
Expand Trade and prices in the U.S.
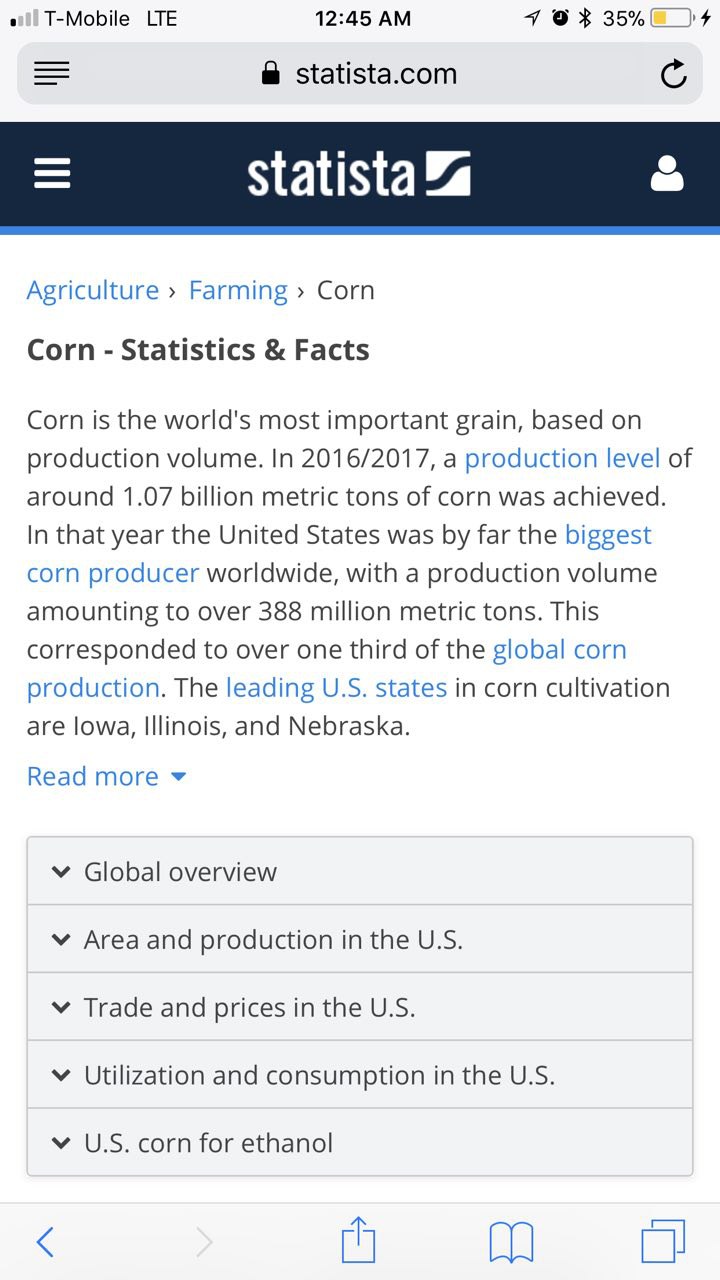360,1007
